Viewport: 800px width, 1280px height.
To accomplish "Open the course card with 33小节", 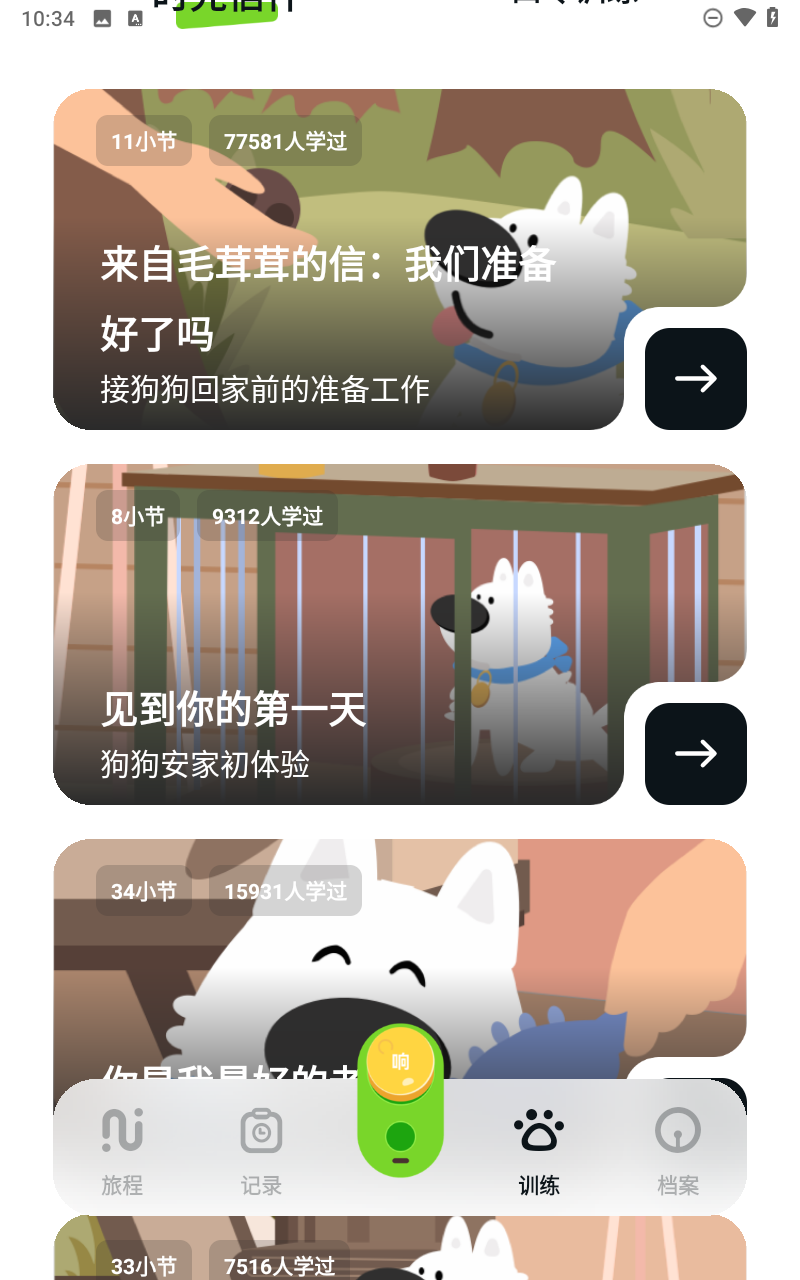I will click(x=400, y=1250).
